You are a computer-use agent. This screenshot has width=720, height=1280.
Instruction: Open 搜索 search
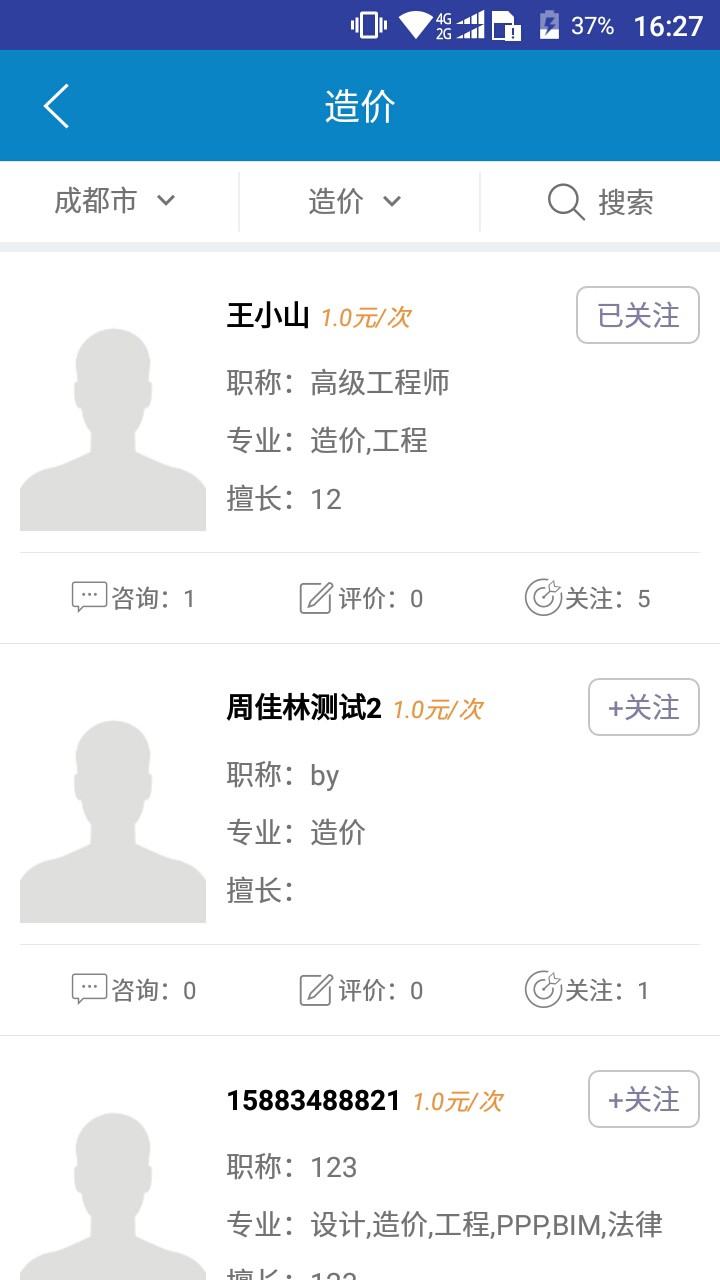click(601, 202)
